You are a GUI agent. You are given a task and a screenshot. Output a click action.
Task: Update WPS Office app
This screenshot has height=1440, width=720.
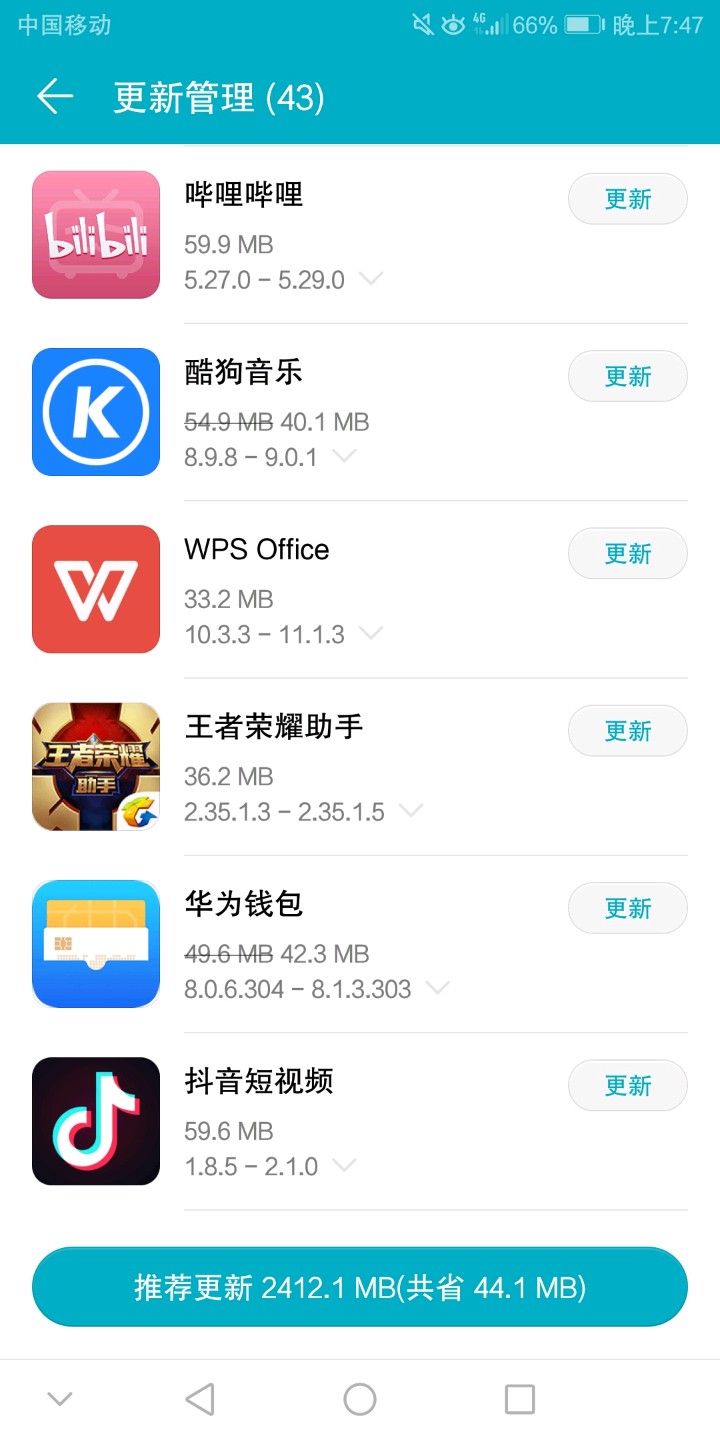(627, 554)
